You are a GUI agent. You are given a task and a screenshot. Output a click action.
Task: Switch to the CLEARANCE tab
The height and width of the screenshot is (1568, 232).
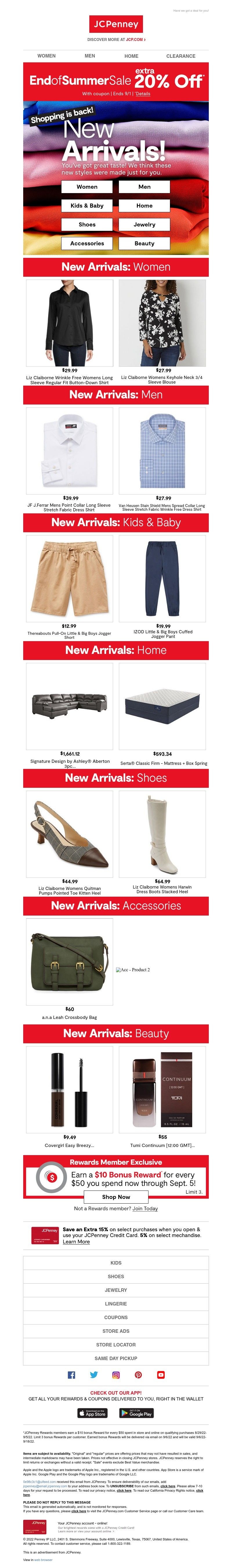pos(180,56)
